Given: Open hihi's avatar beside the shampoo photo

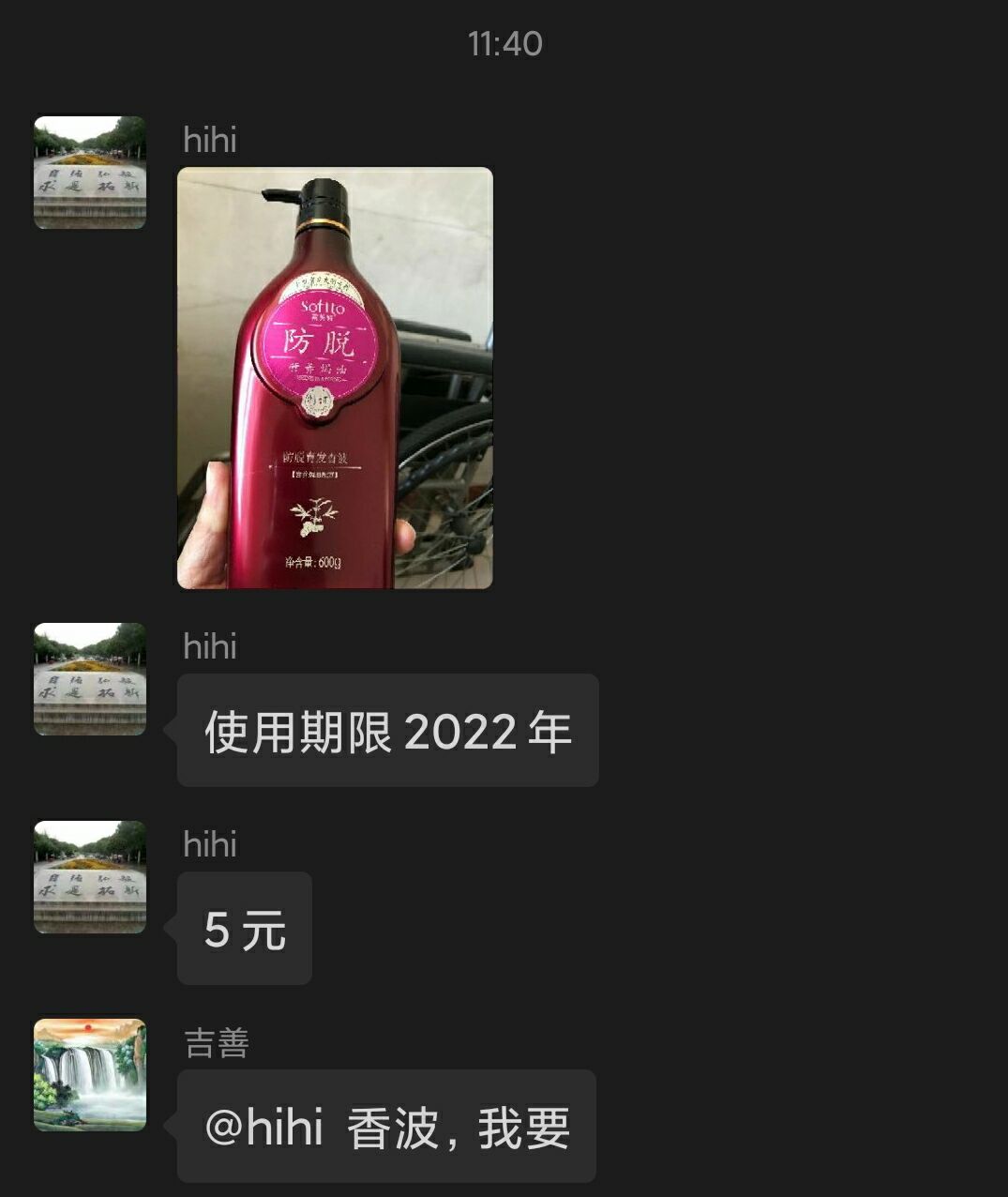Looking at the screenshot, I should tap(89, 169).
